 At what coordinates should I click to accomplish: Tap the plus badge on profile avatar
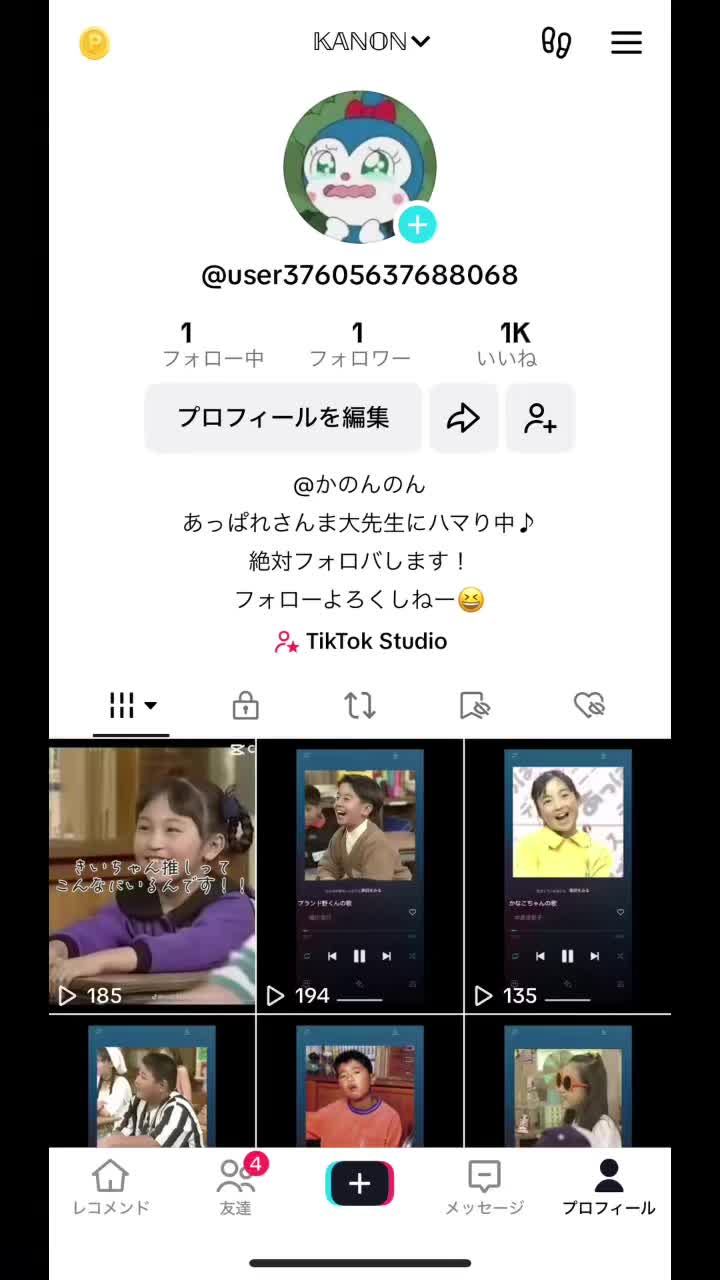point(417,225)
